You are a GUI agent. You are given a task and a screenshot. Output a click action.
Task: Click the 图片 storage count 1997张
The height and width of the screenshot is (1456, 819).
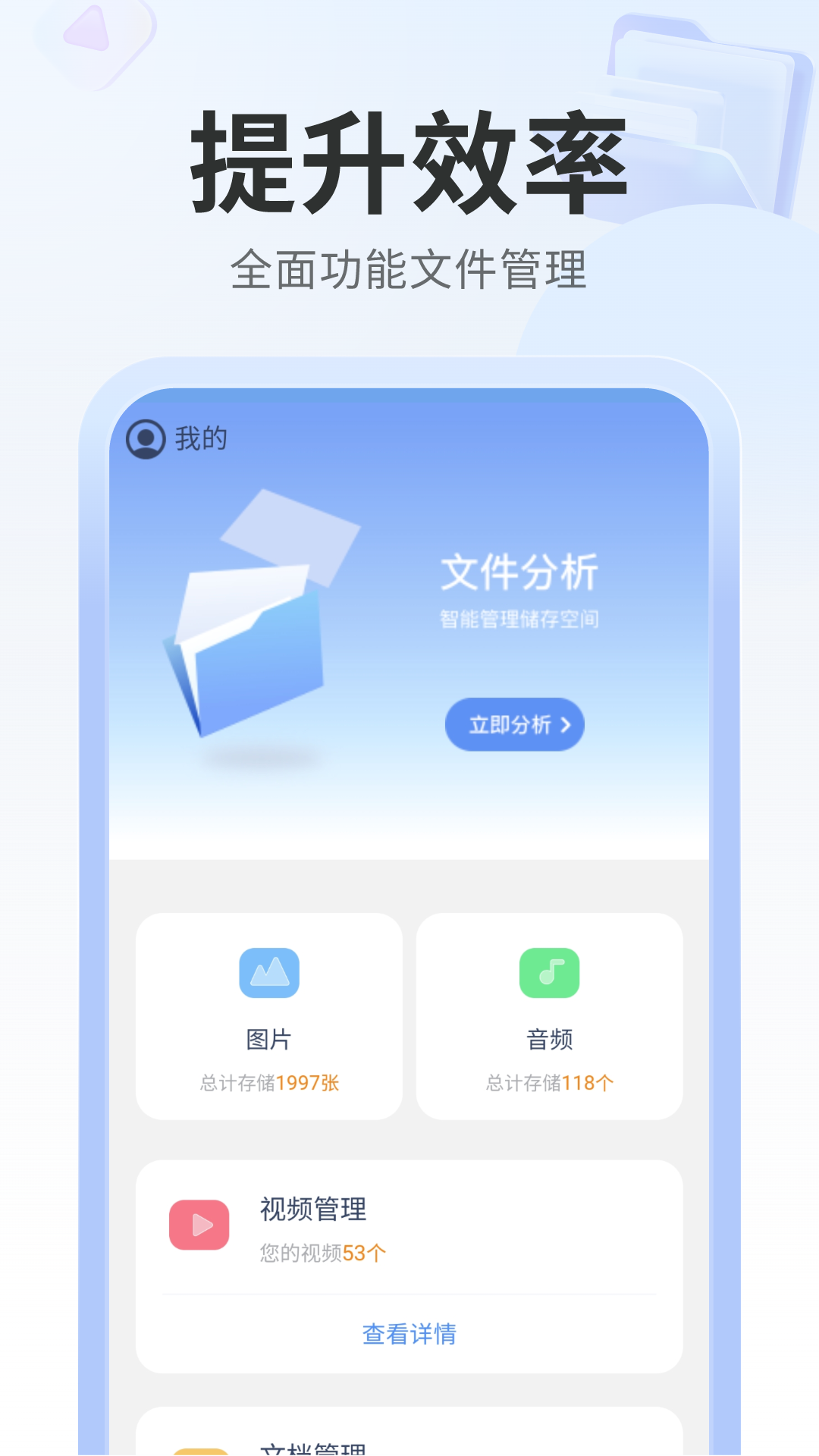(x=268, y=1082)
